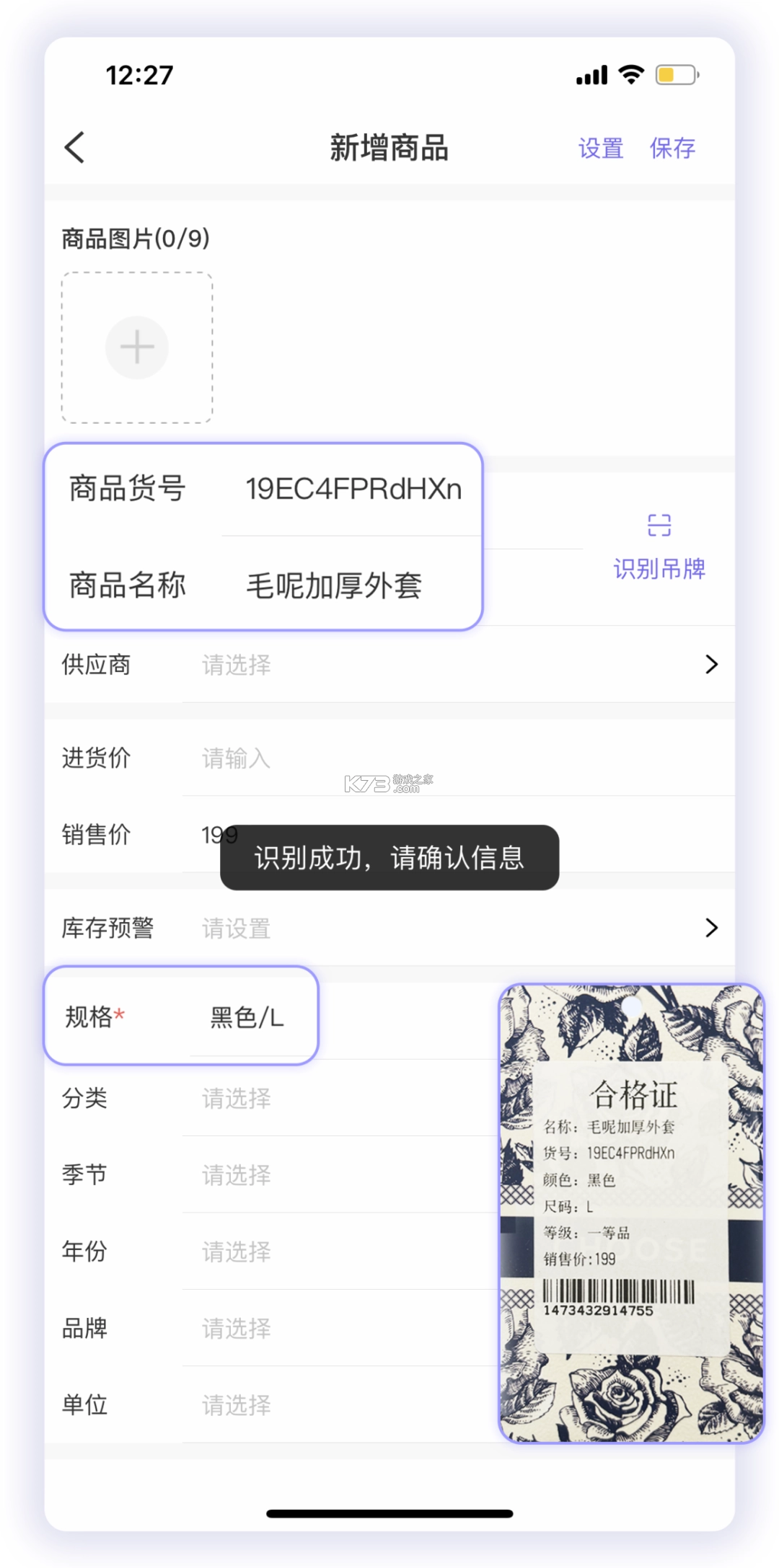
Task: Tap the Wi-Fi icon in status bar
Action: click(x=629, y=74)
